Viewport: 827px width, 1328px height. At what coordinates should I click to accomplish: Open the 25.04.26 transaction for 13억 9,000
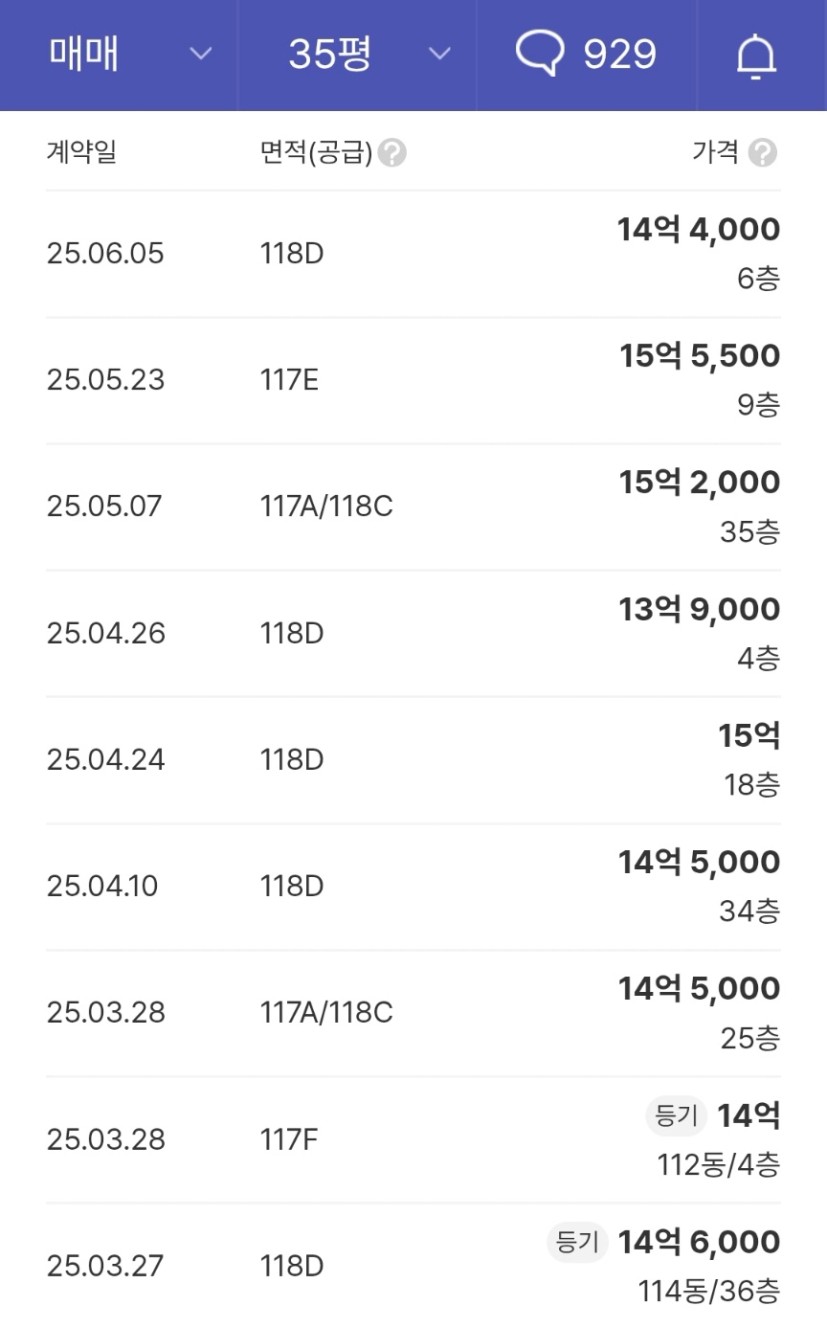pyautogui.click(x=413, y=634)
